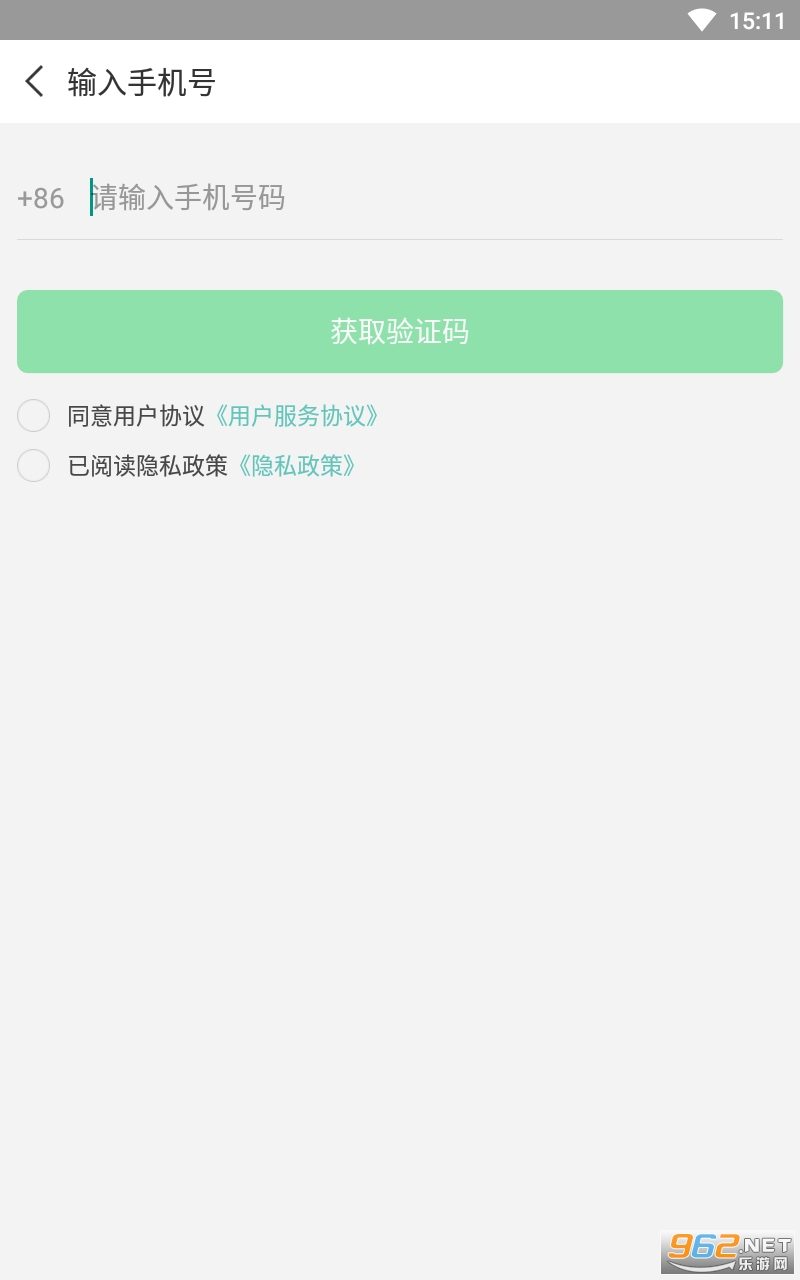Screen dimensions: 800x1280
Task: Tap the phone number input field
Action: click(x=430, y=198)
